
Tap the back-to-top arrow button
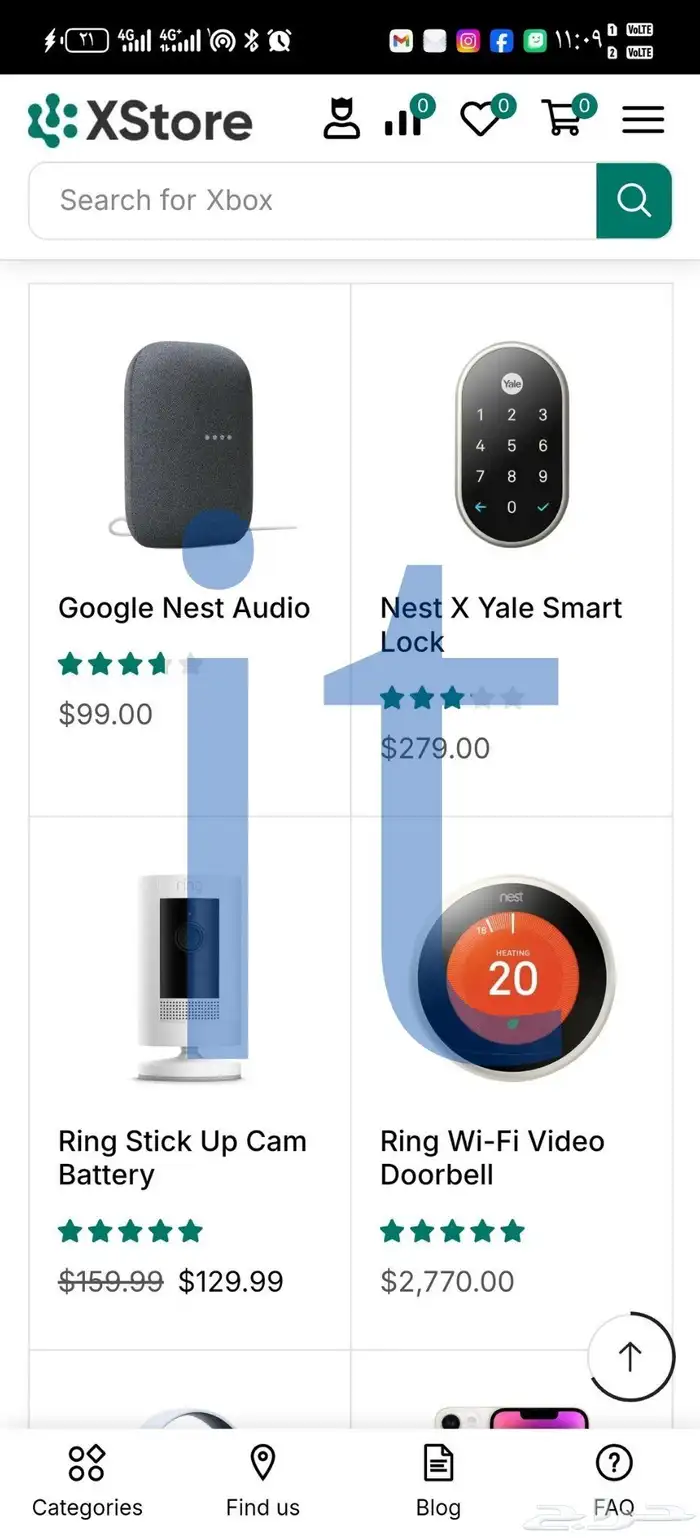[x=630, y=1357]
